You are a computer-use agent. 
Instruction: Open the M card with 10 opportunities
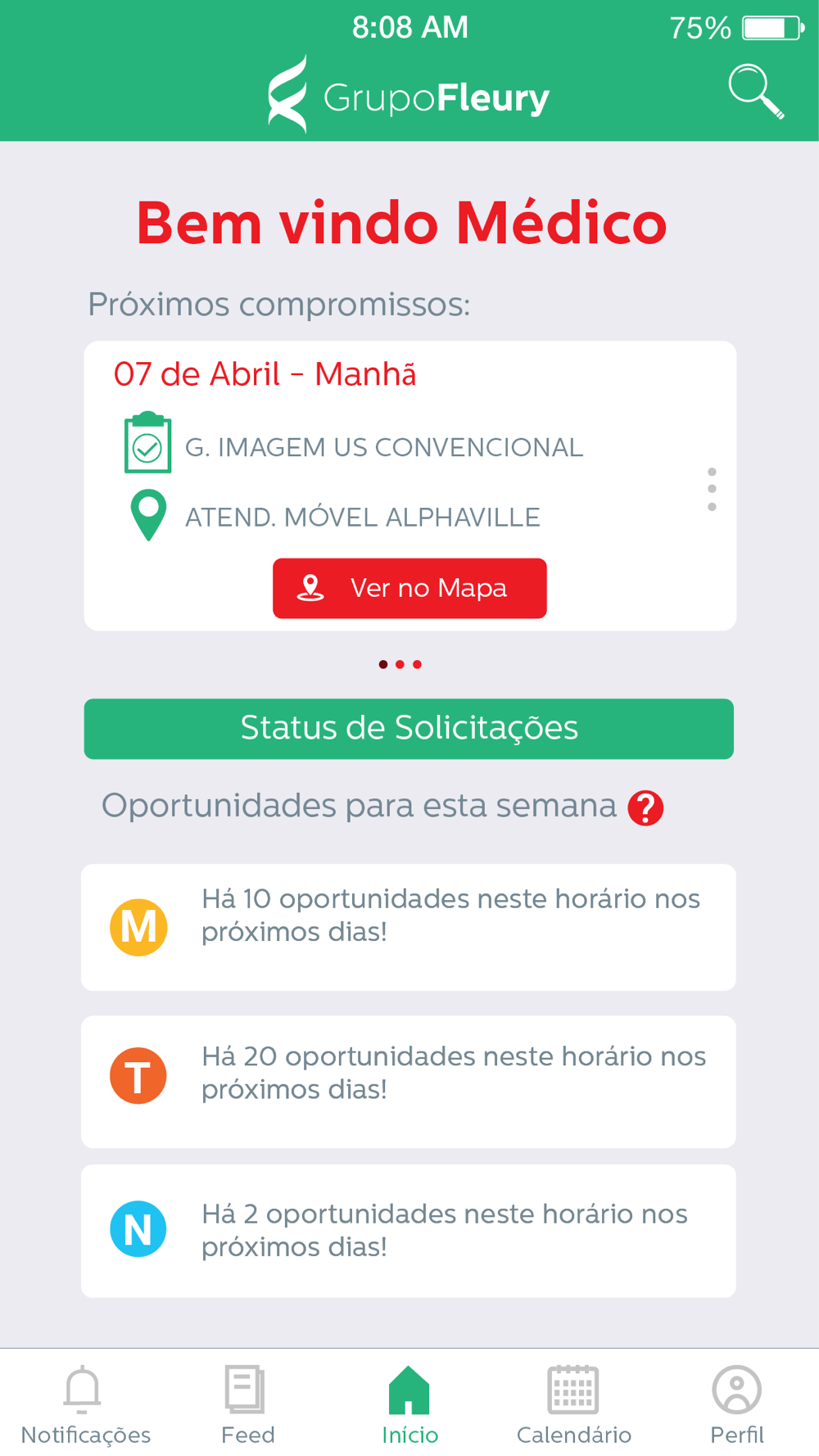coord(409,927)
